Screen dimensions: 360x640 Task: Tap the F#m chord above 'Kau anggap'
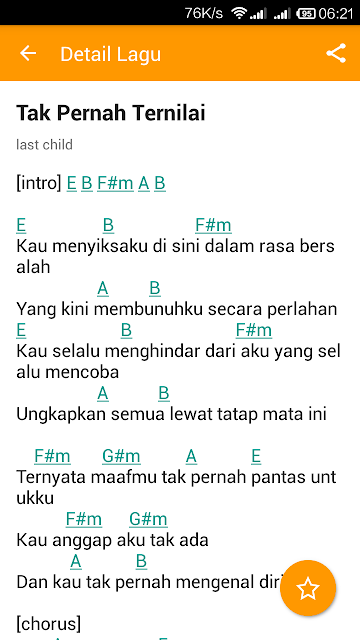84,519
